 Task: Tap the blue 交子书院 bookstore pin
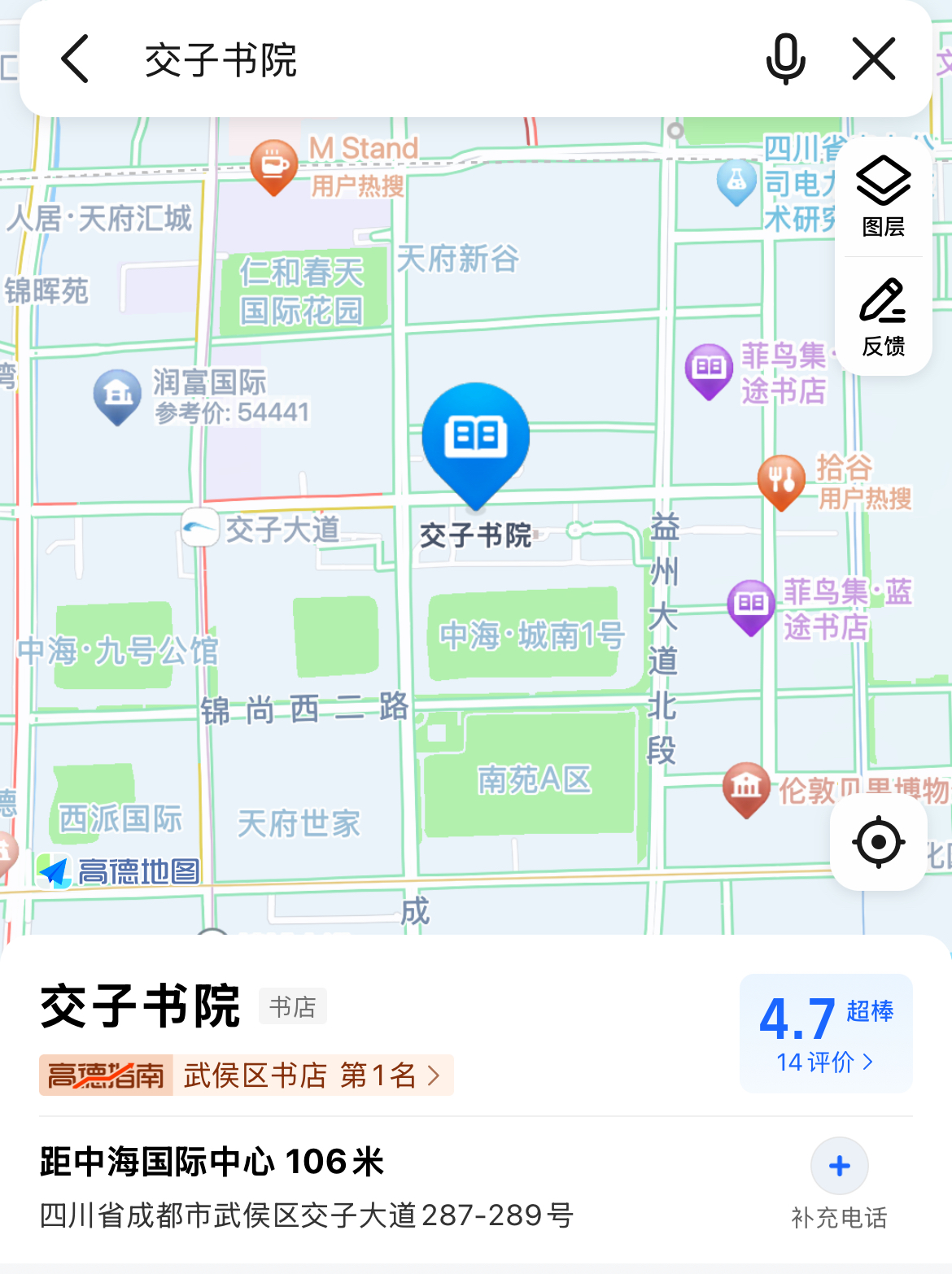[x=476, y=439]
